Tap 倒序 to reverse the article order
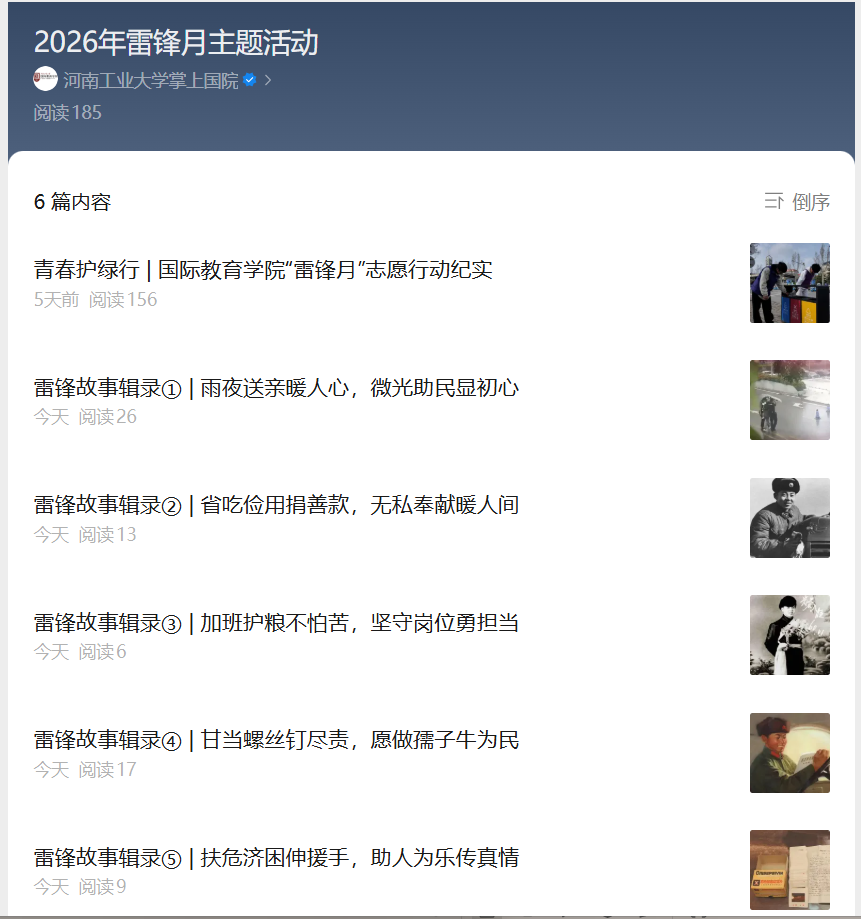The height and width of the screenshot is (919, 861). click(x=798, y=202)
